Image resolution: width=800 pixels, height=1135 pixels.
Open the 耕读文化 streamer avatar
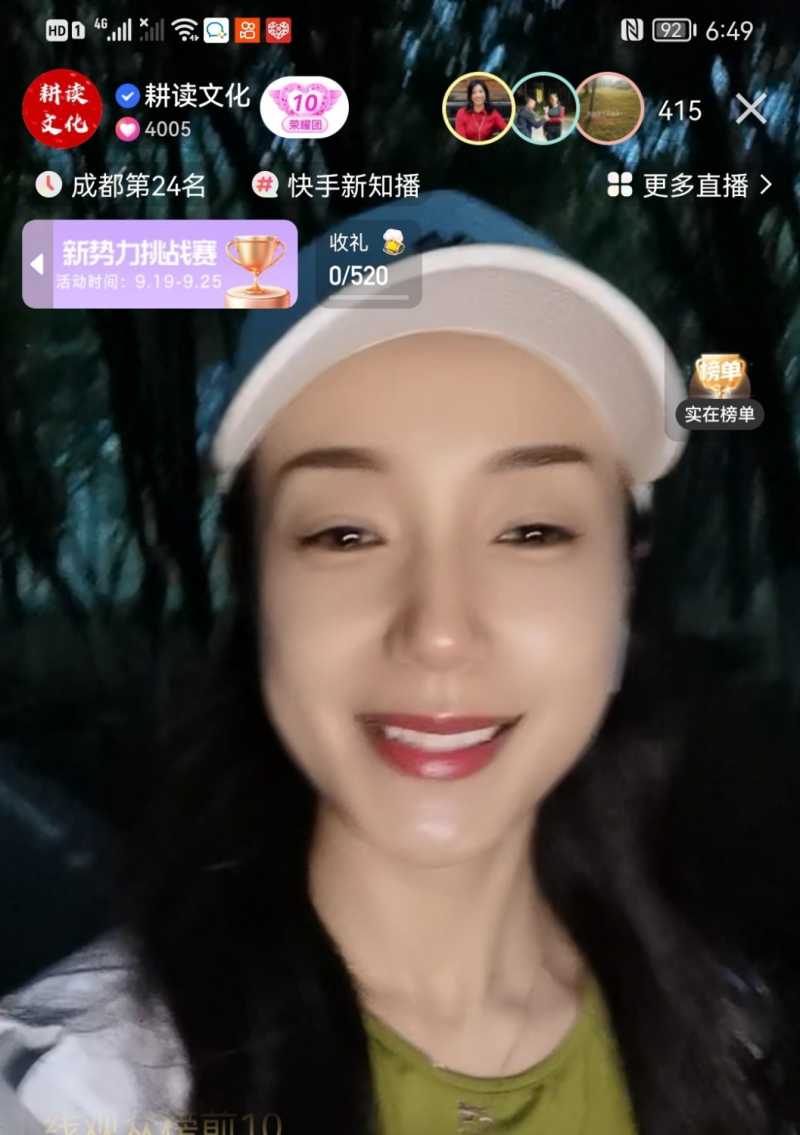tap(61, 108)
